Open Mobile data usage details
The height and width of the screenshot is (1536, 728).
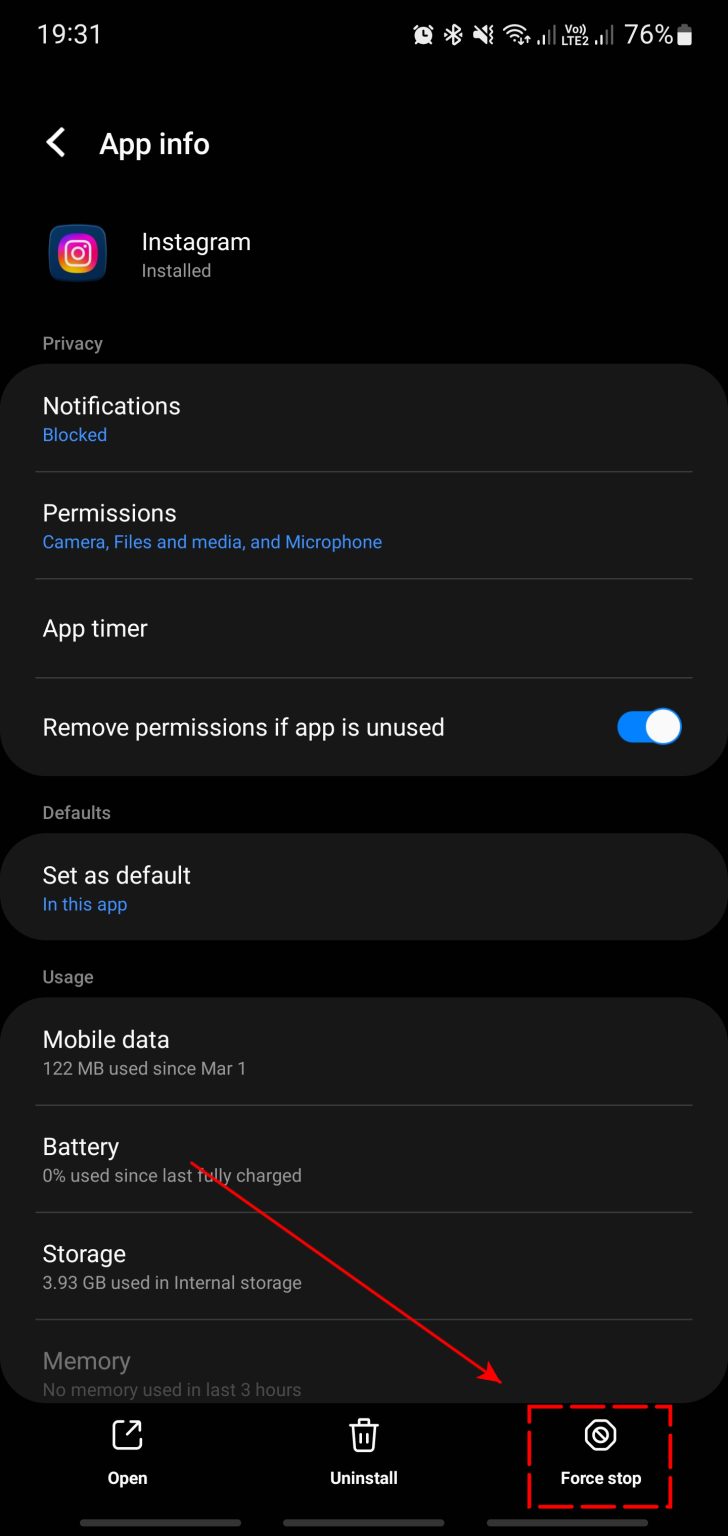coord(364,1050)
